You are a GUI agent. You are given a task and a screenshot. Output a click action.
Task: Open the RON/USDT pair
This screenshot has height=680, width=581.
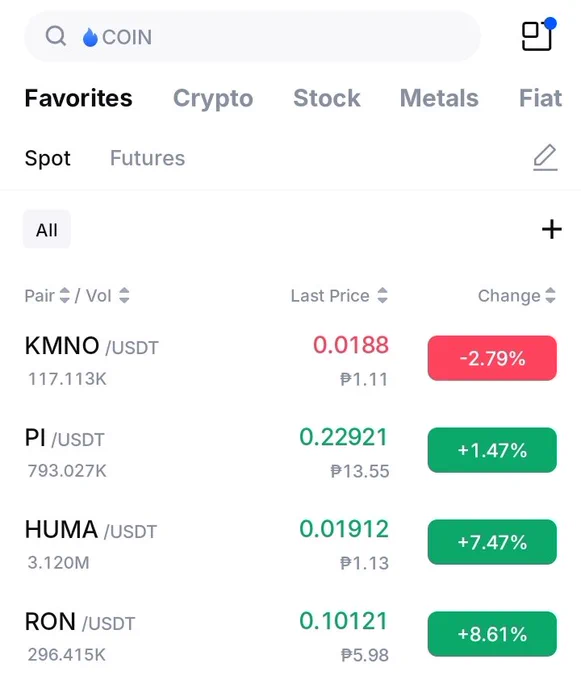290,636
